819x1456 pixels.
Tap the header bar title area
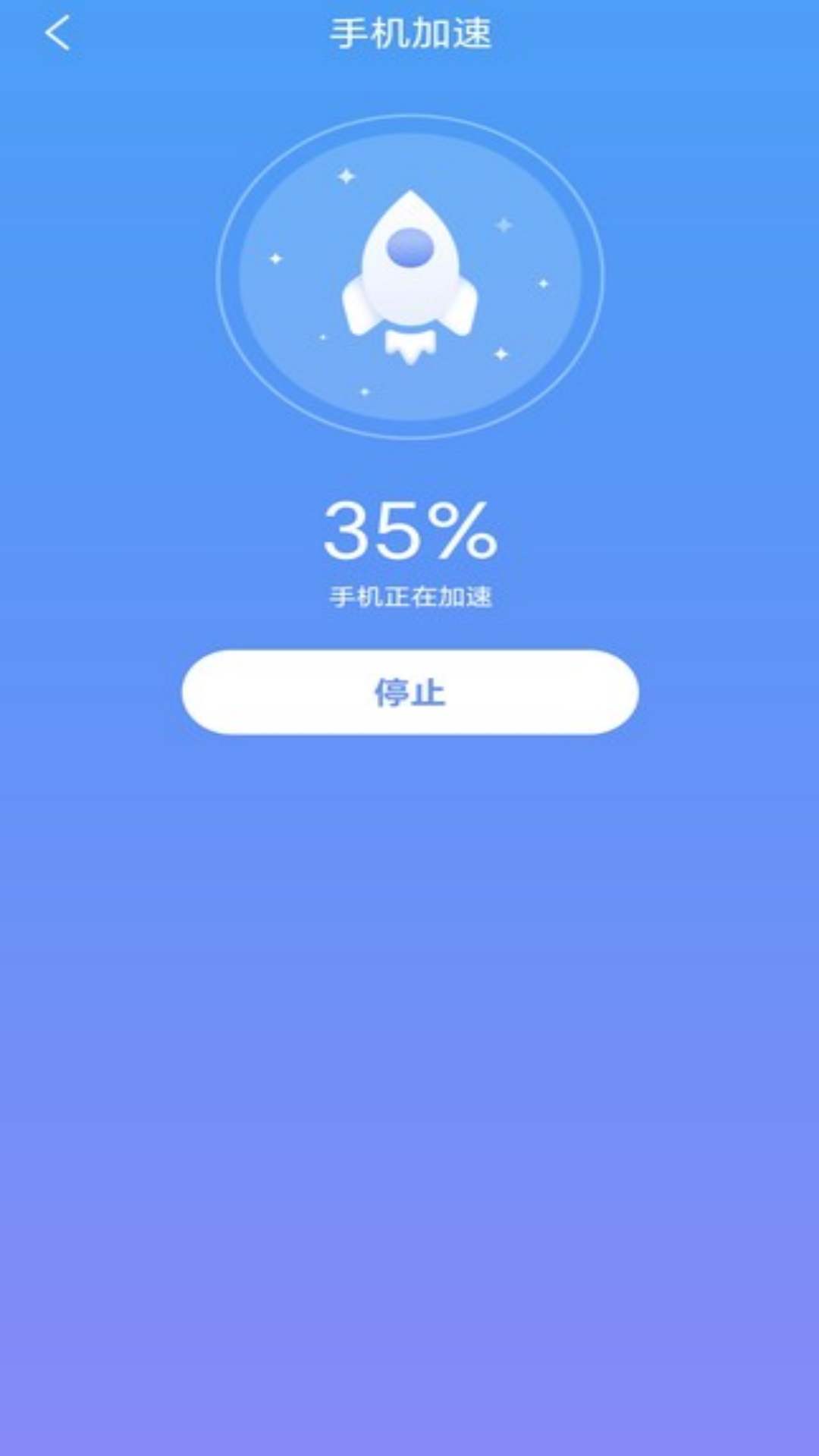(x=409, y=32)
